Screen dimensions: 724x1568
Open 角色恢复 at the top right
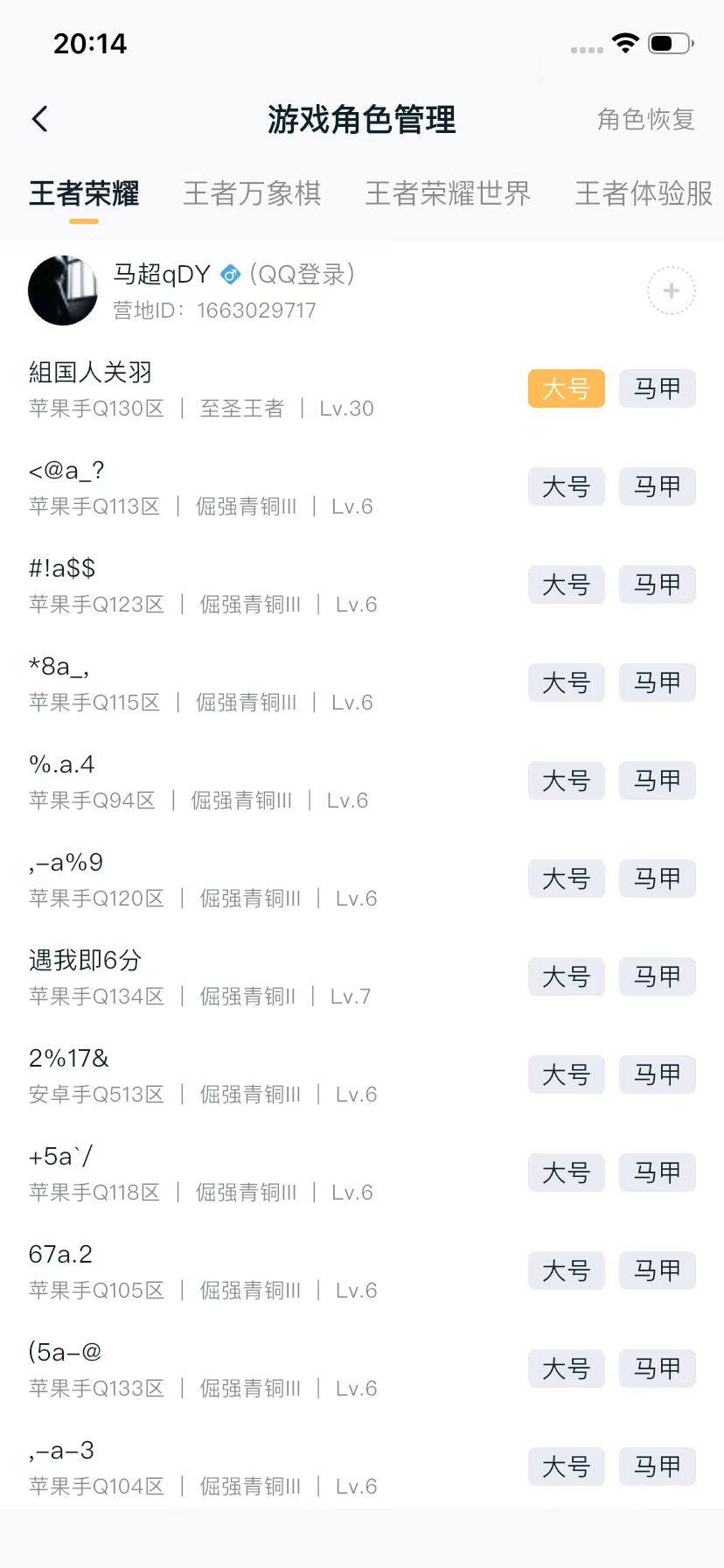(646, 120)
